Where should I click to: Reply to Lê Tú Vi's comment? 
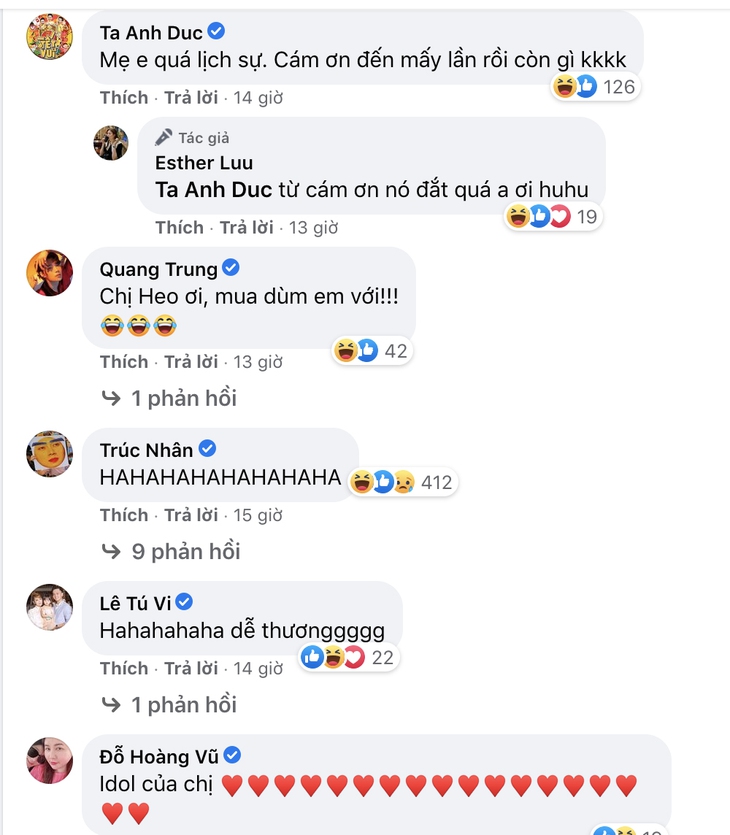[x=191, y=667]
